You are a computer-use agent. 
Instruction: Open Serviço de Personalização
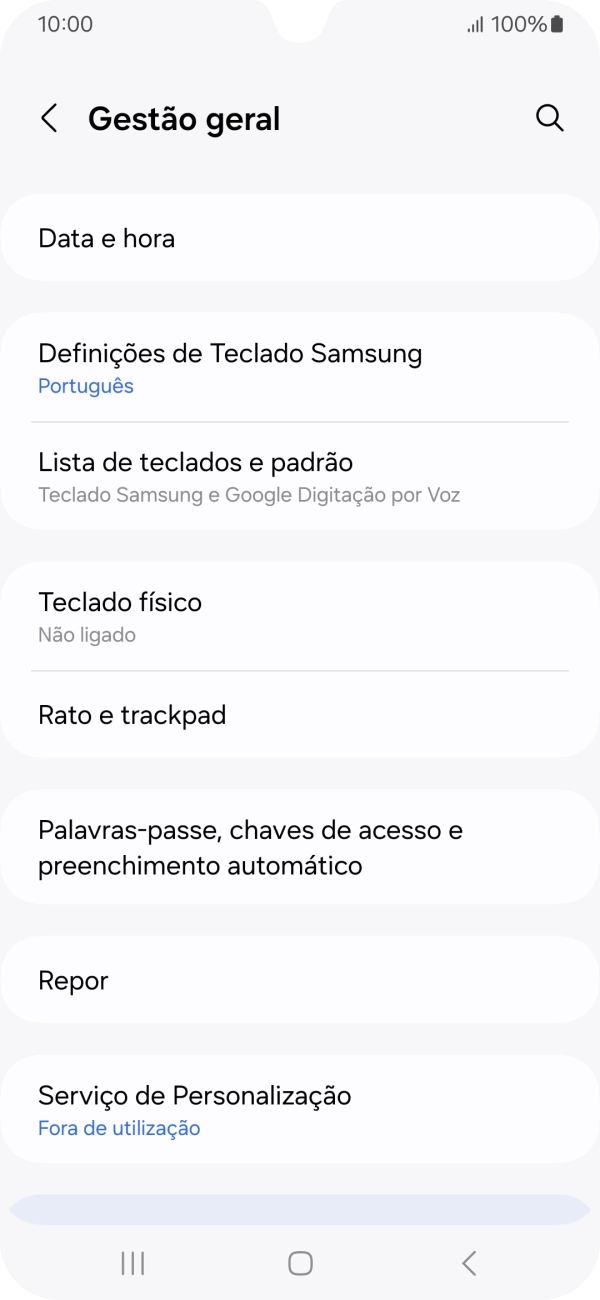(300, 1109)
